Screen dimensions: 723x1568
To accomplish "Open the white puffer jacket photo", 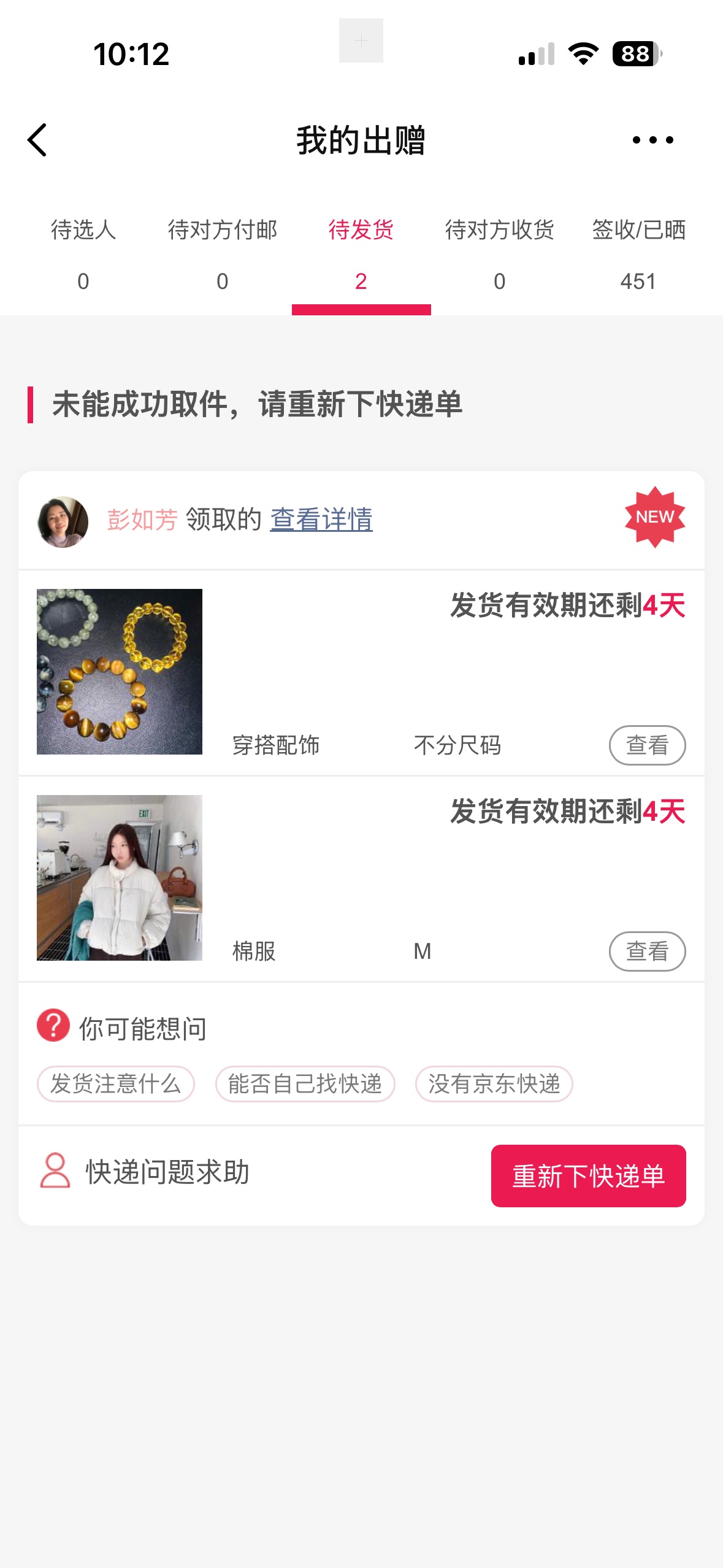I will click(x=120, y=878).
